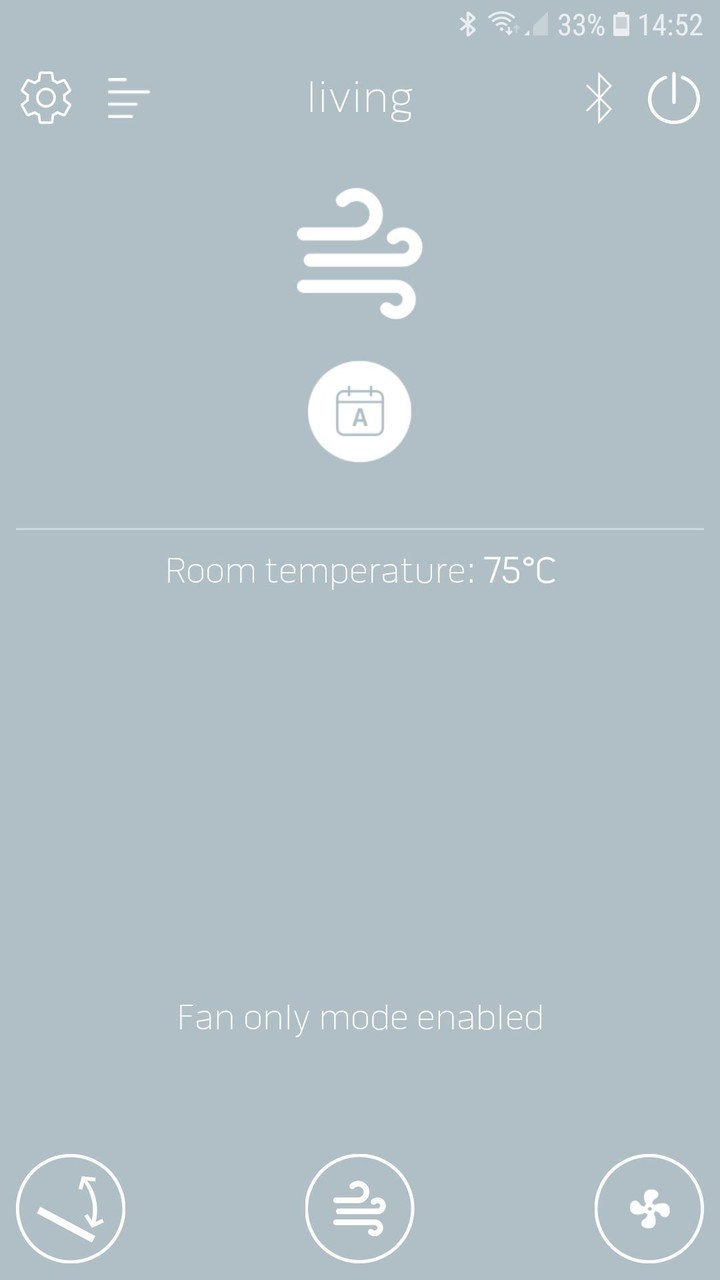Adjust the louver swing angle

coord(71,1207)
